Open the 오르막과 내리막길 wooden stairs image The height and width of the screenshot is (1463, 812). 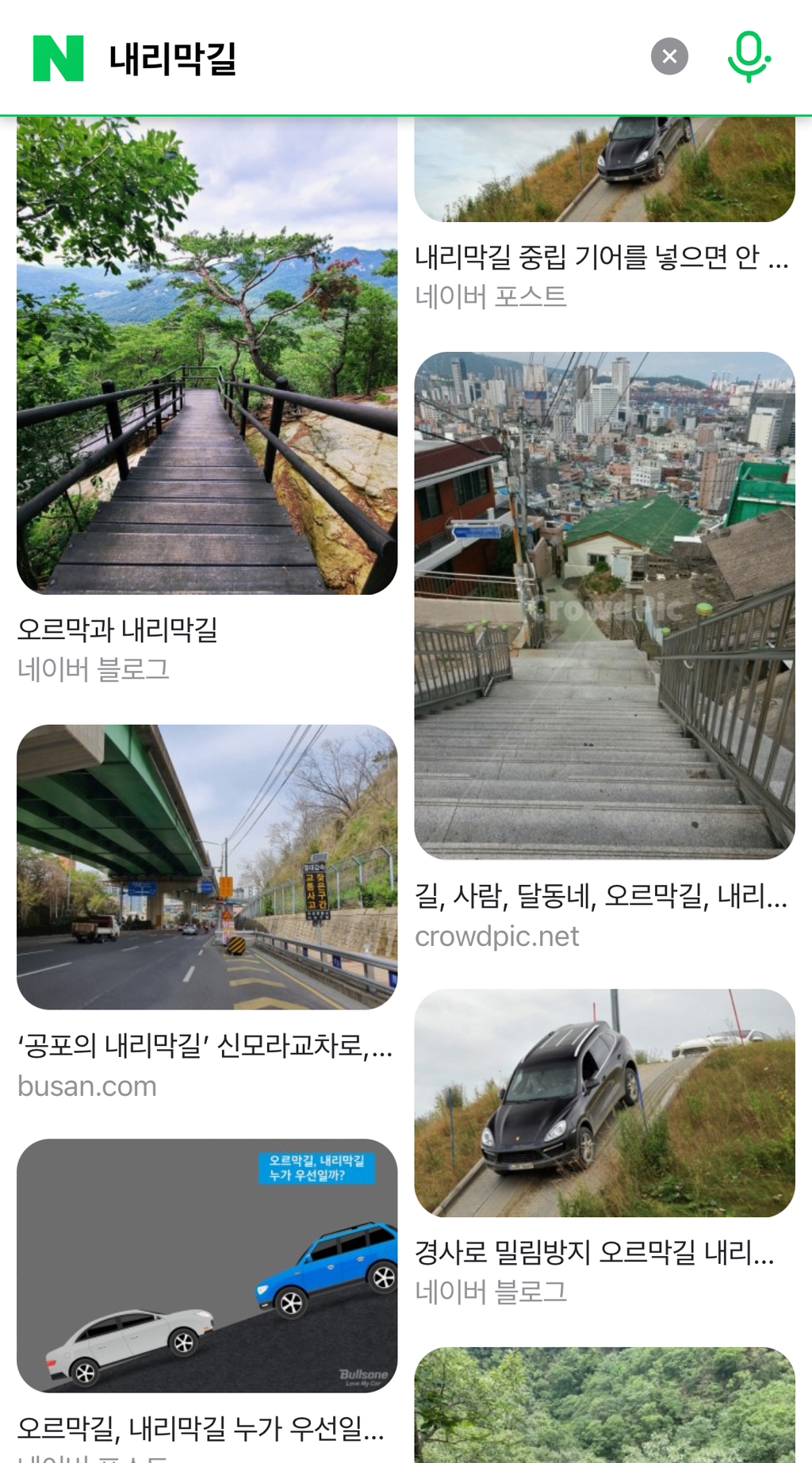tap(207, 355)
